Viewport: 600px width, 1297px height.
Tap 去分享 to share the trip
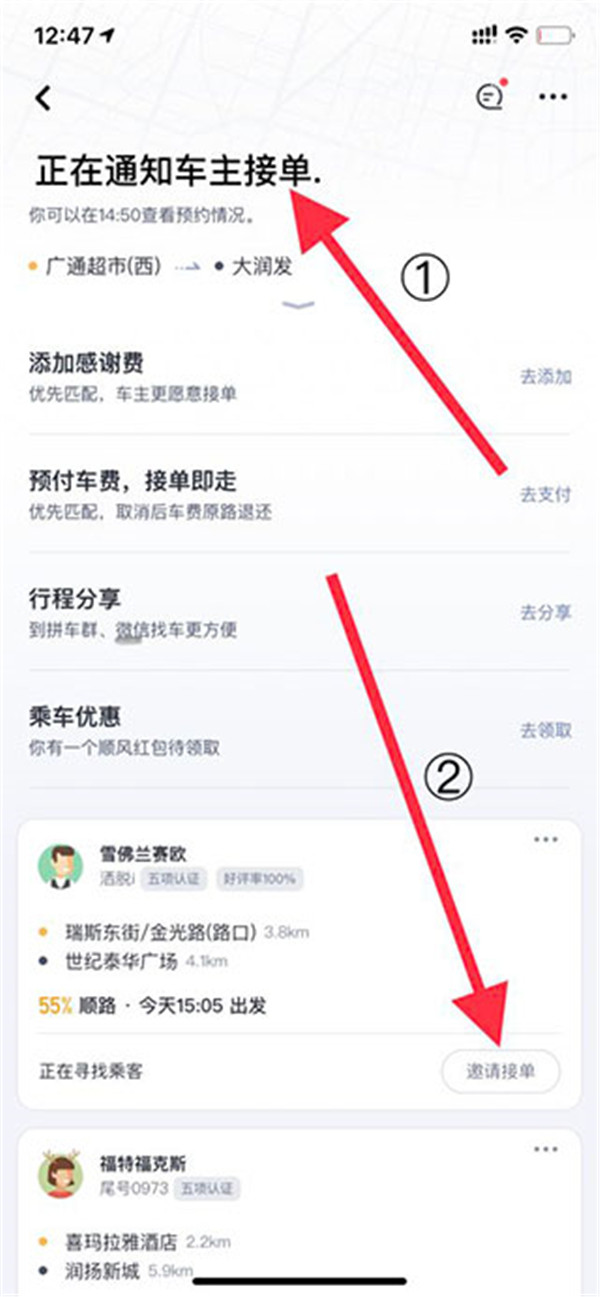click(x=545, y=613)
